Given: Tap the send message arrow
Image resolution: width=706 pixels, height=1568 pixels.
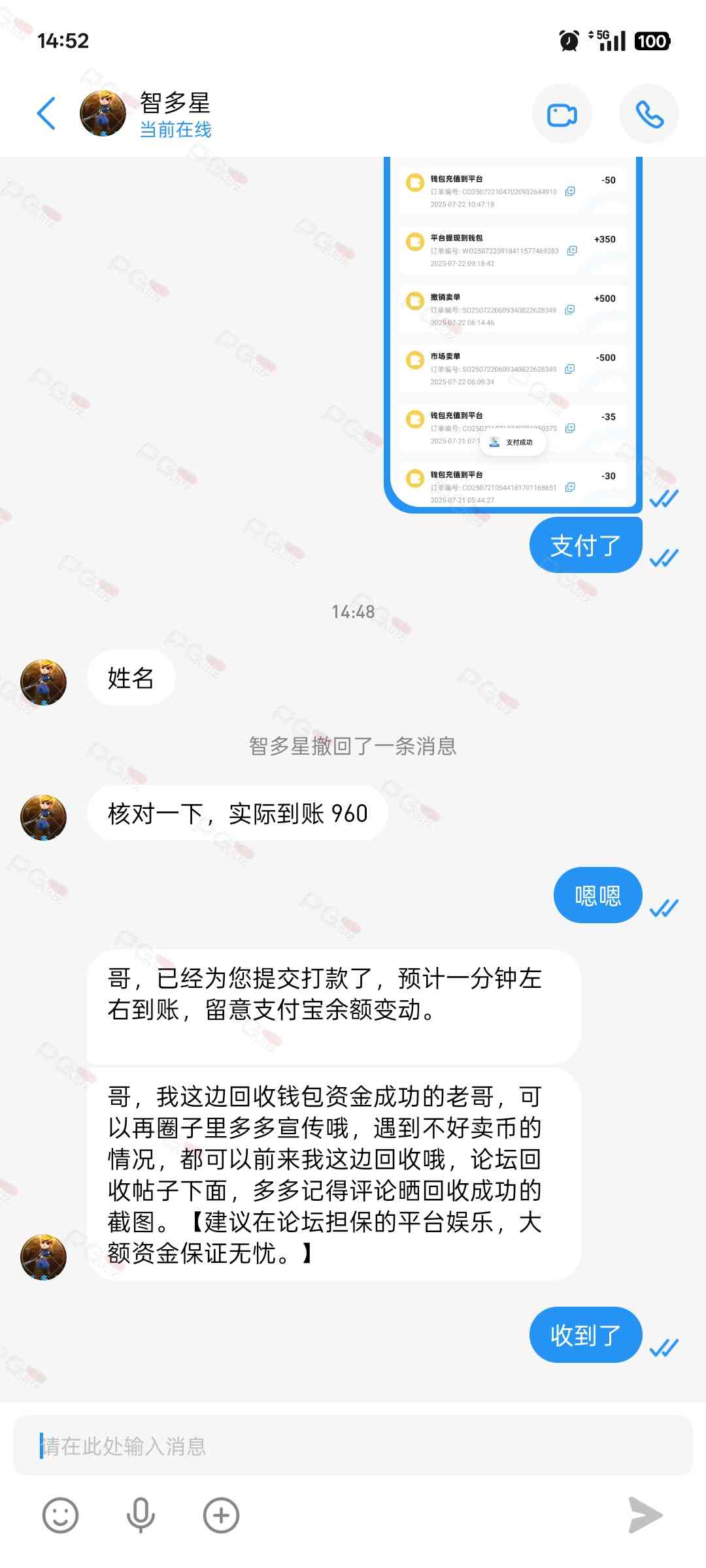Looking at the screenshot, I should (x=645, y=1515).
